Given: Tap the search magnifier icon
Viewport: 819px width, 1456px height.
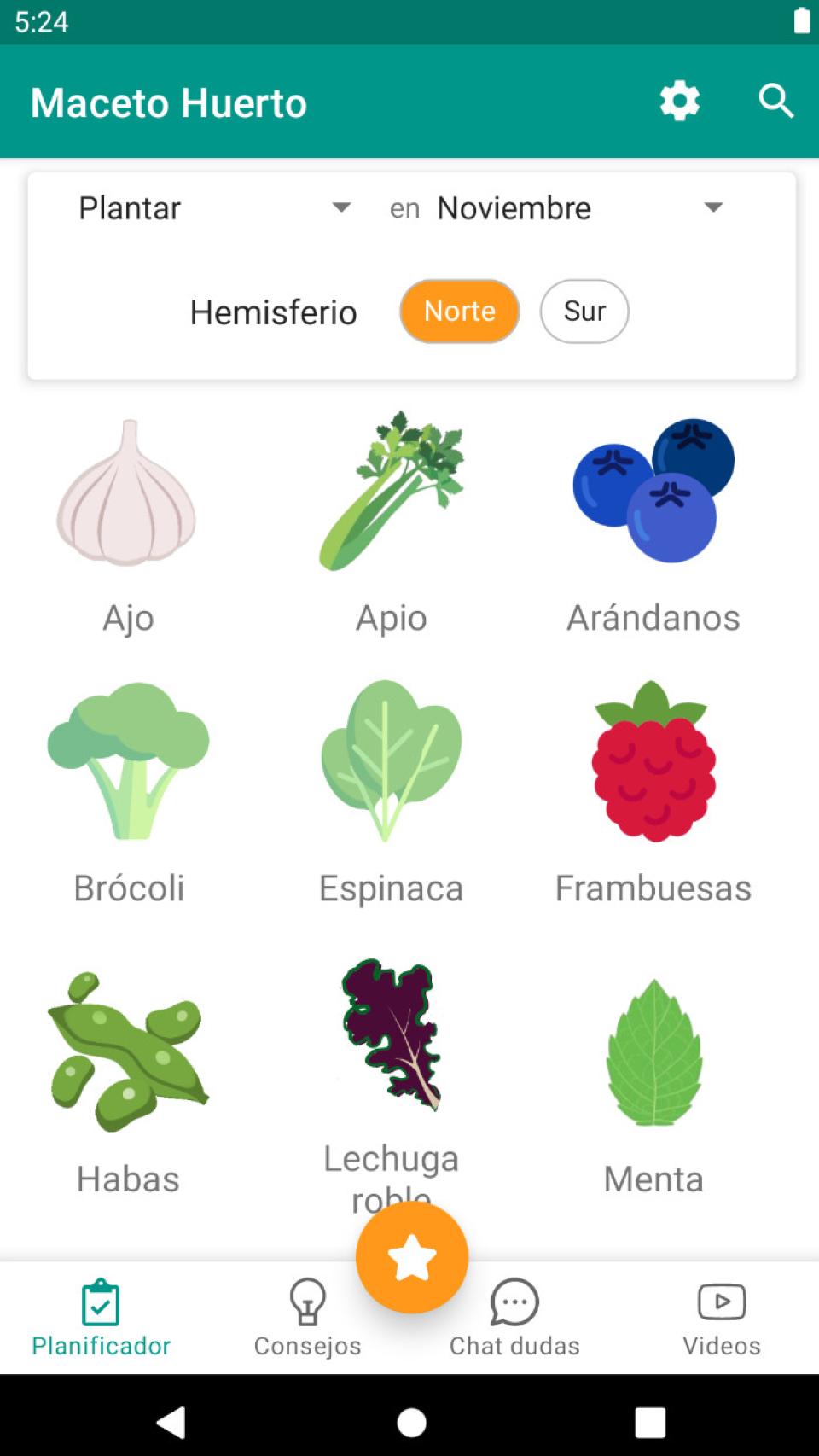Looking at the screenshot, I should 775,101.
